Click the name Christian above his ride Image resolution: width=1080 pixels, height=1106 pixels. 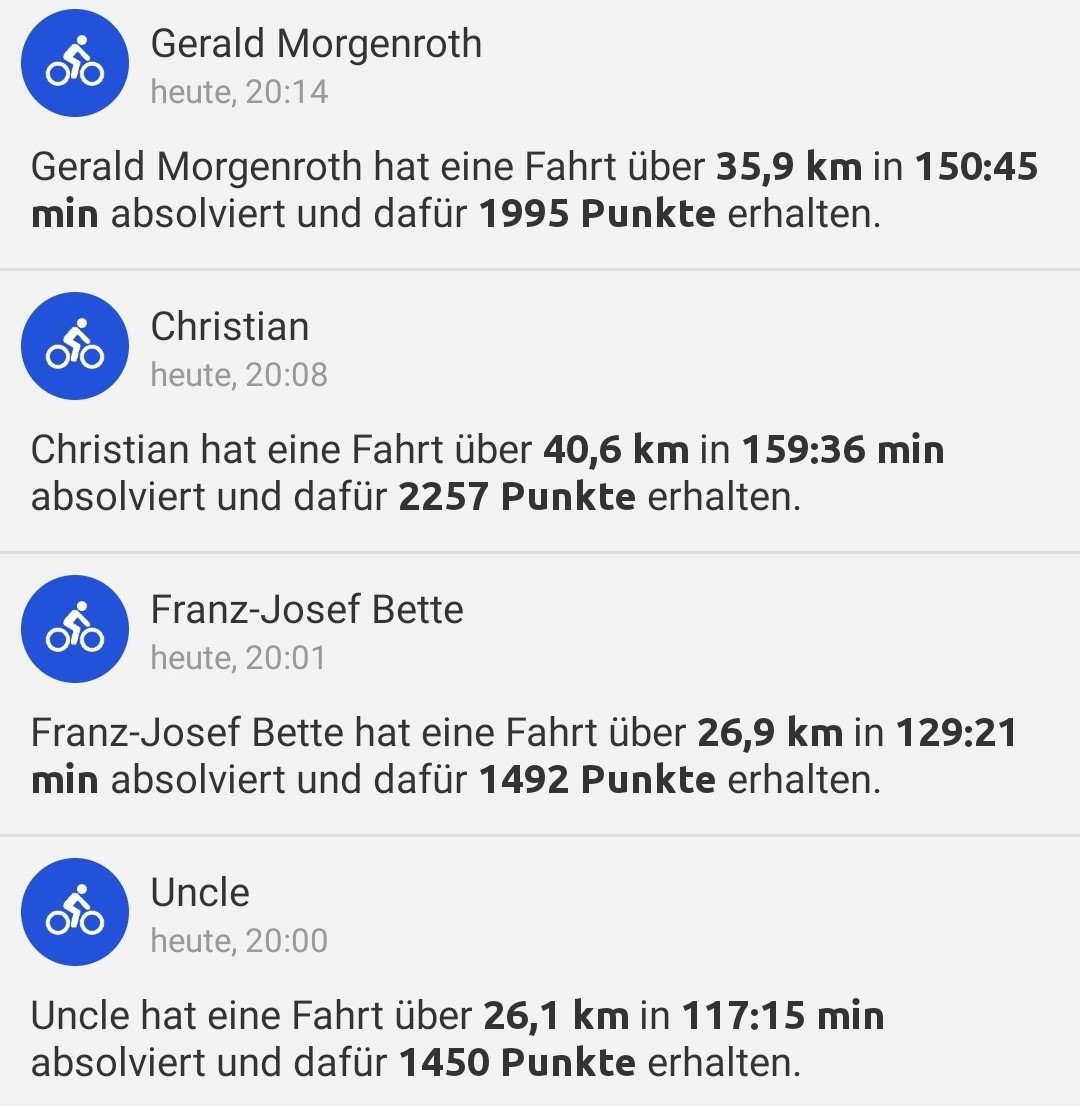click(x=229, y=326)
